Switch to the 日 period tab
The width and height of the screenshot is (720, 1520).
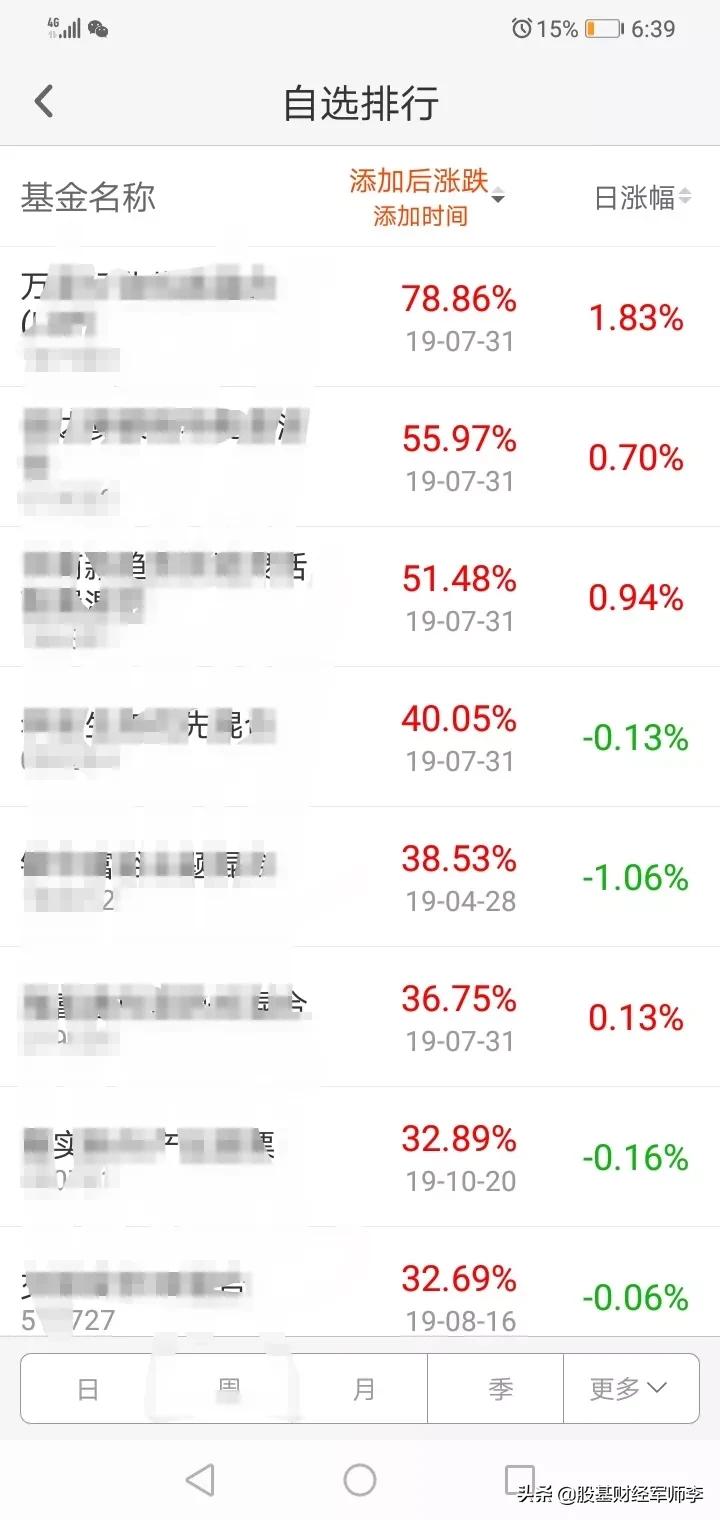point(88,1389)
